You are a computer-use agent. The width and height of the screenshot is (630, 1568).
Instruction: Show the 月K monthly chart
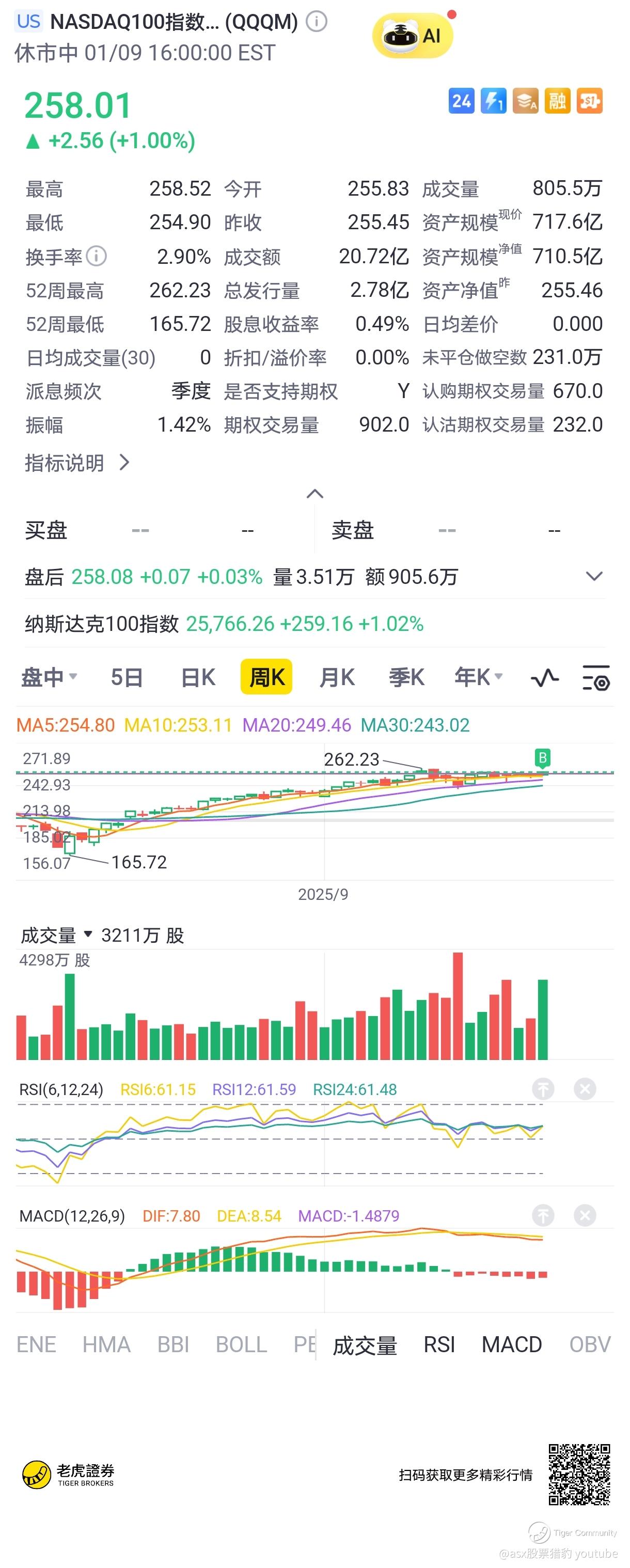[337, 677]
